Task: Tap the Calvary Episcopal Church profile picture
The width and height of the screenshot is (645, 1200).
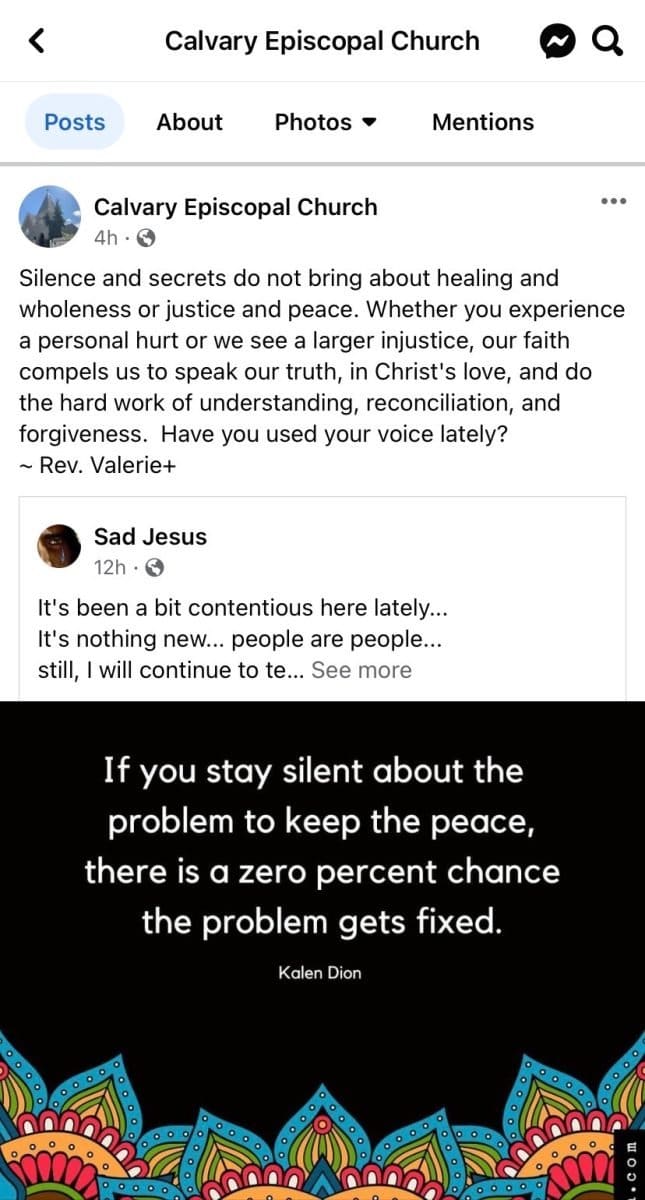Action: pos(50,217)
